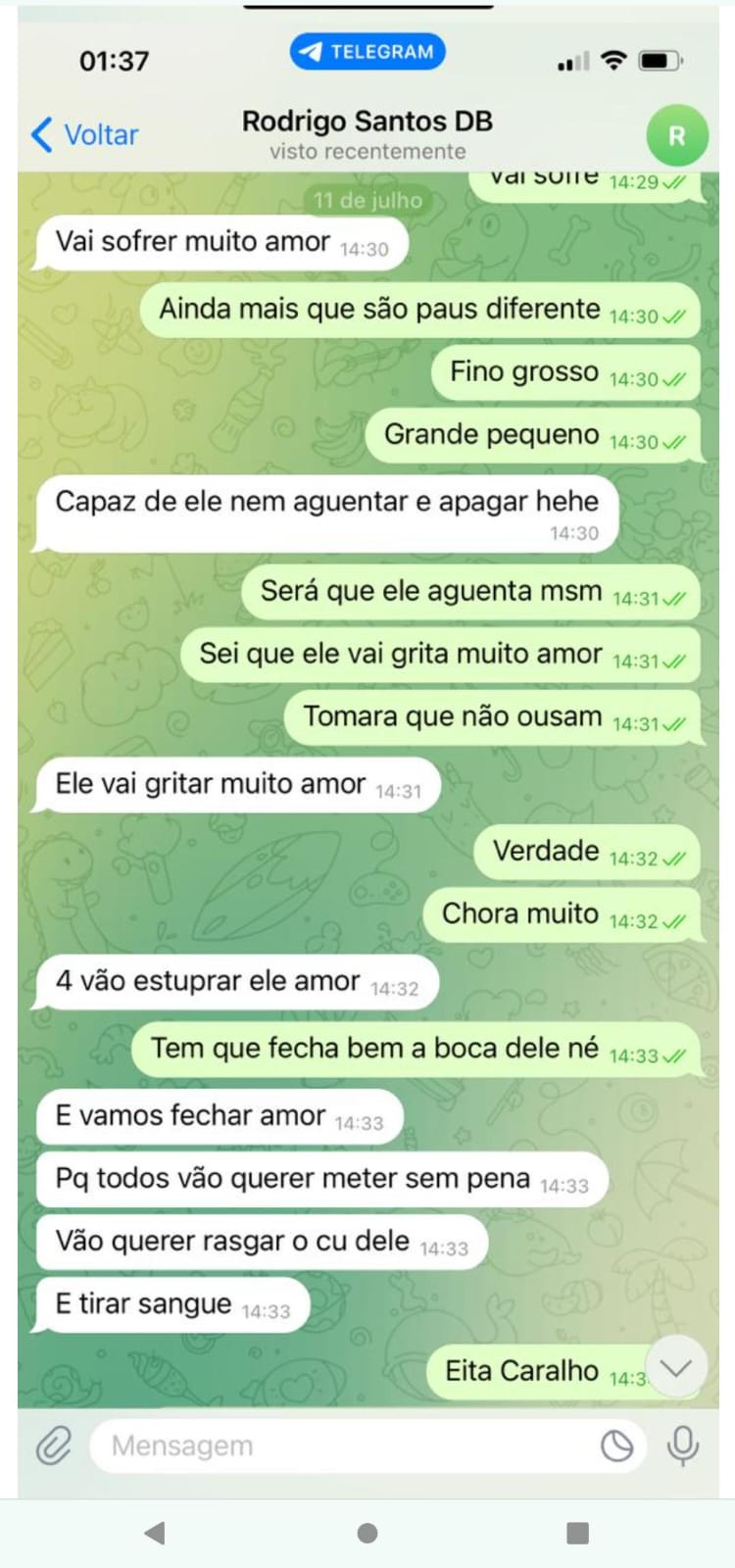Image resolution: width=735 pixels, height=1568 pixels.
Task: Tap the microphone to record voice
Action: click(x=682, y=1445)
